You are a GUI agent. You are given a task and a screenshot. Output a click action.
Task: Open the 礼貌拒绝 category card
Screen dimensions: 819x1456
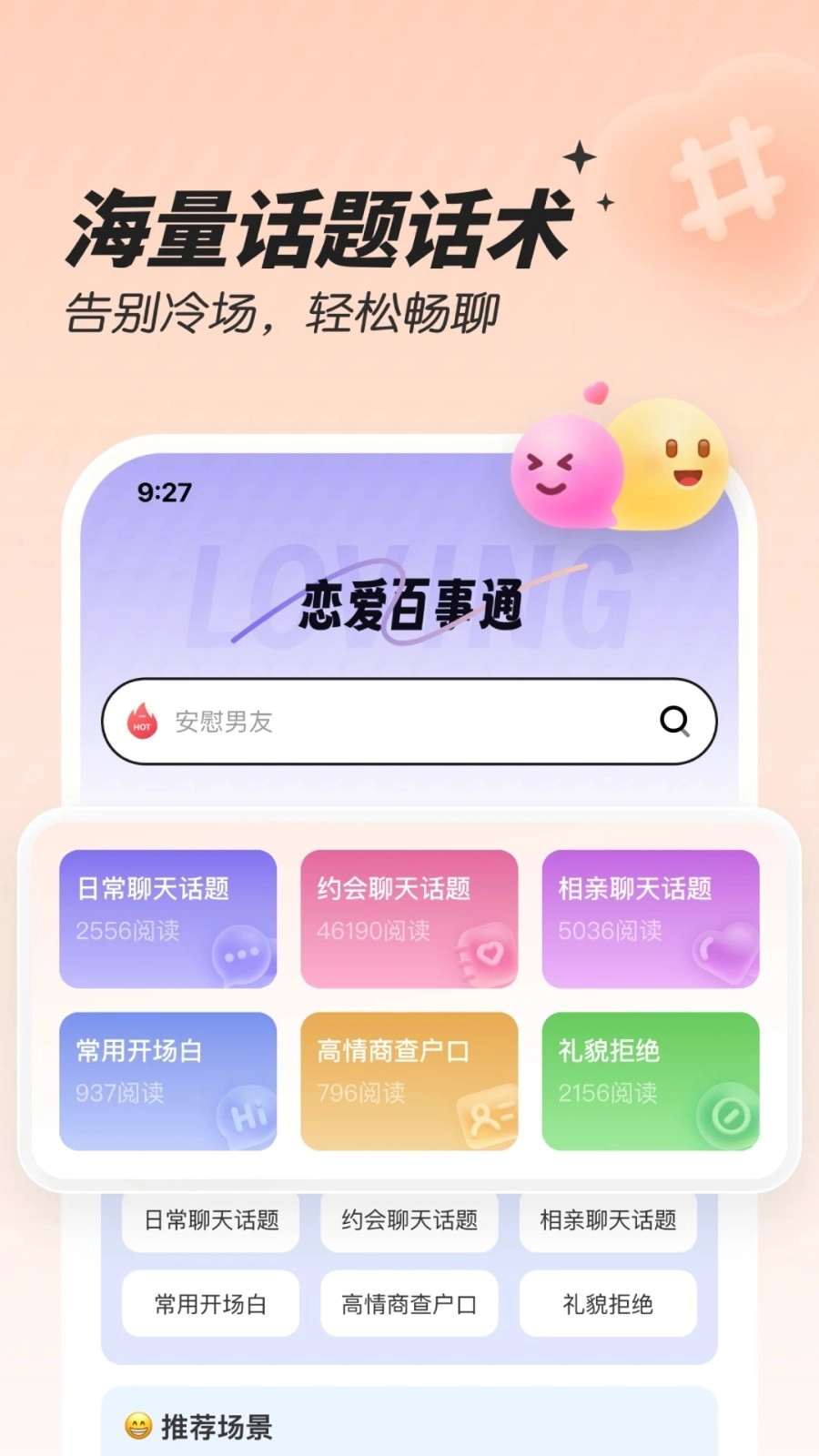pos(650,1081)
